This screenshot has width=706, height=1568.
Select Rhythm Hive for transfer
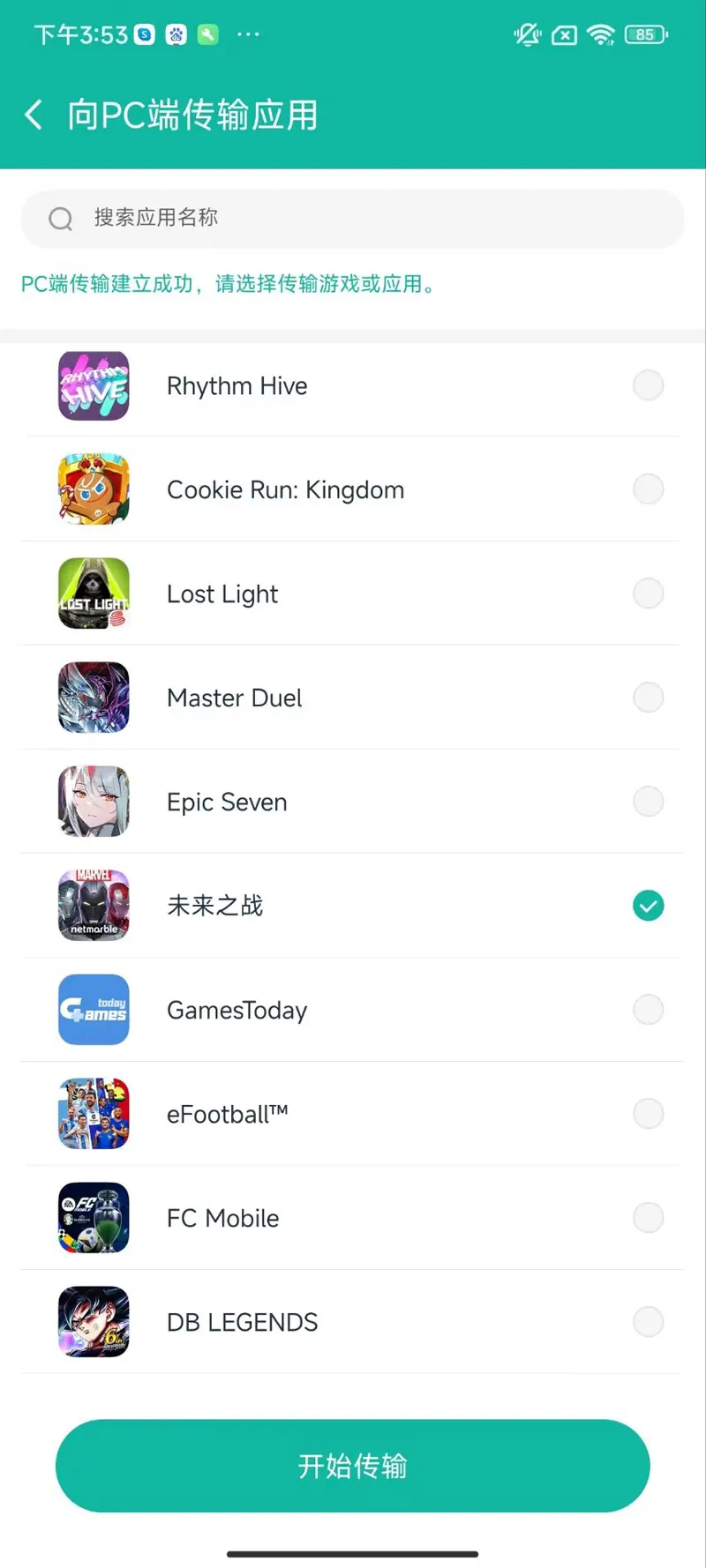pyautogui.click(x=648, y=385)
